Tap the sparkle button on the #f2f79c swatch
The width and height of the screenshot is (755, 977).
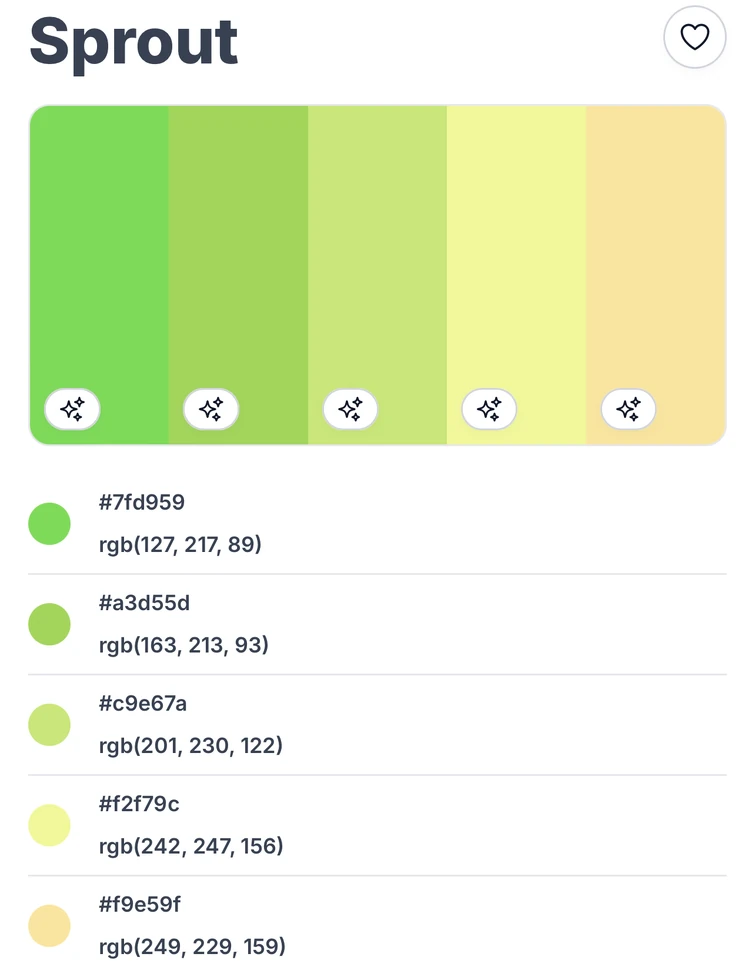tap(489, 409)
